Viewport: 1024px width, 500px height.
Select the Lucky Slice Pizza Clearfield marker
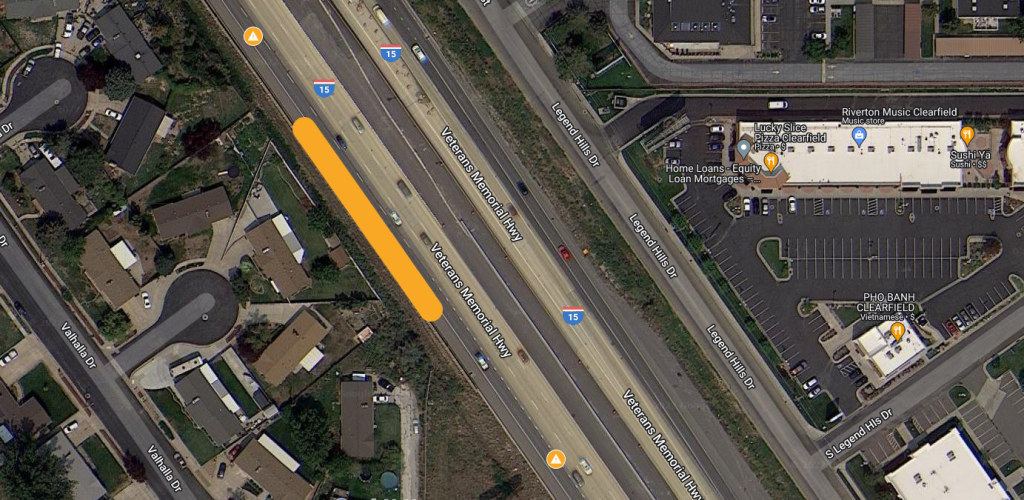(771, 160)
